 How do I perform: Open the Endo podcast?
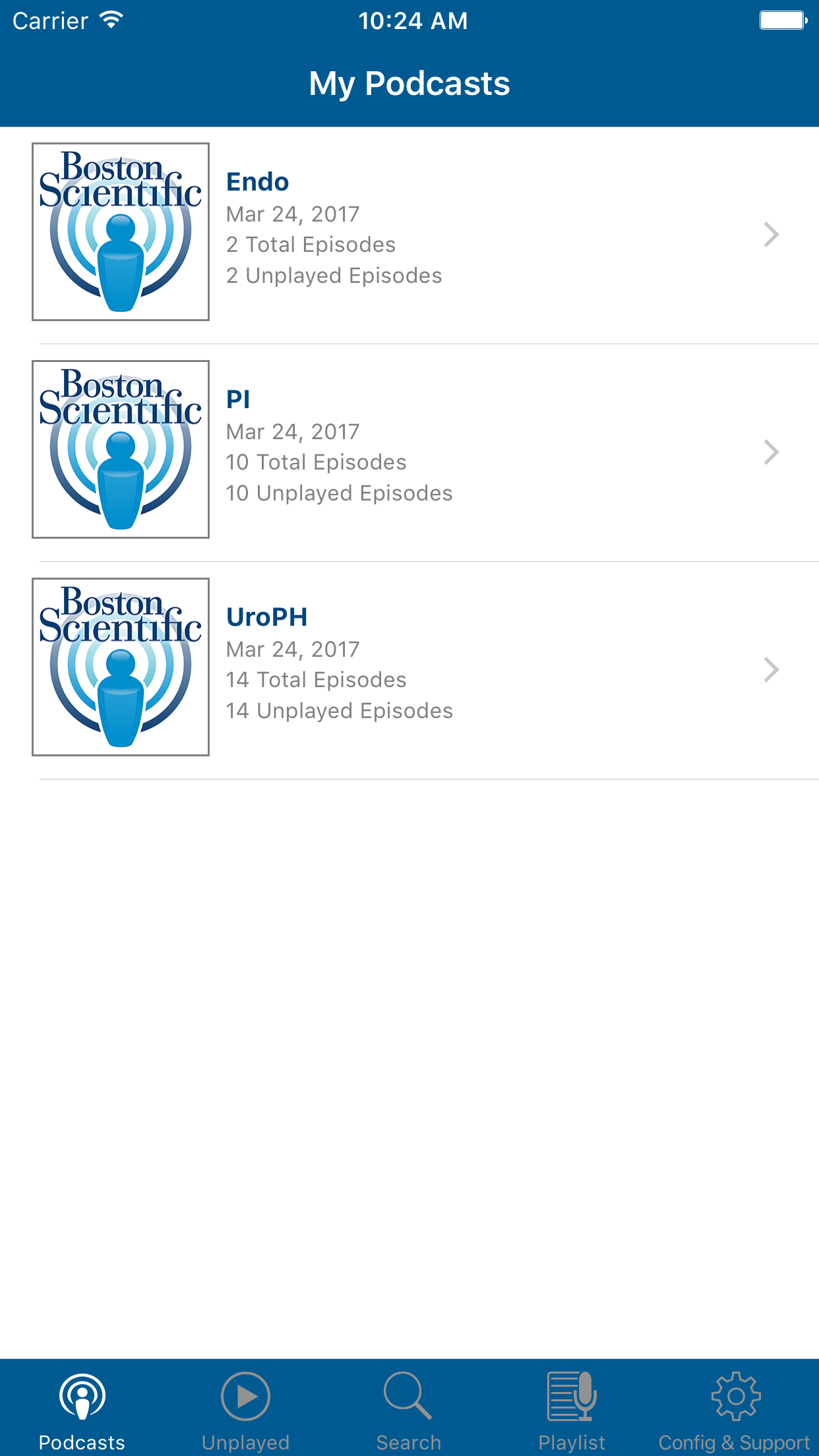click(409, 235)
